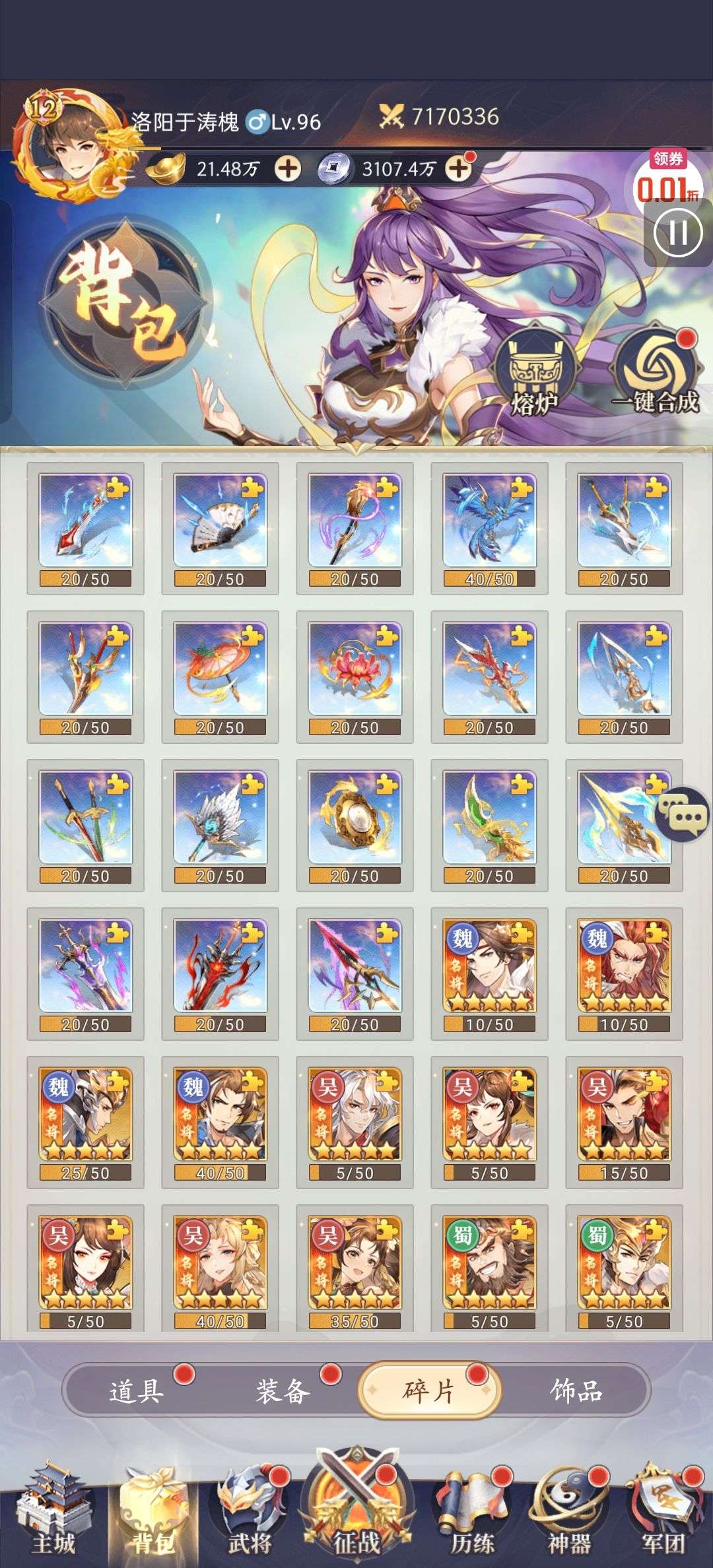Switch to the 装备 equipment tab
Image resolution: width=713 pixels, height=1568 pixels.
283,1391
